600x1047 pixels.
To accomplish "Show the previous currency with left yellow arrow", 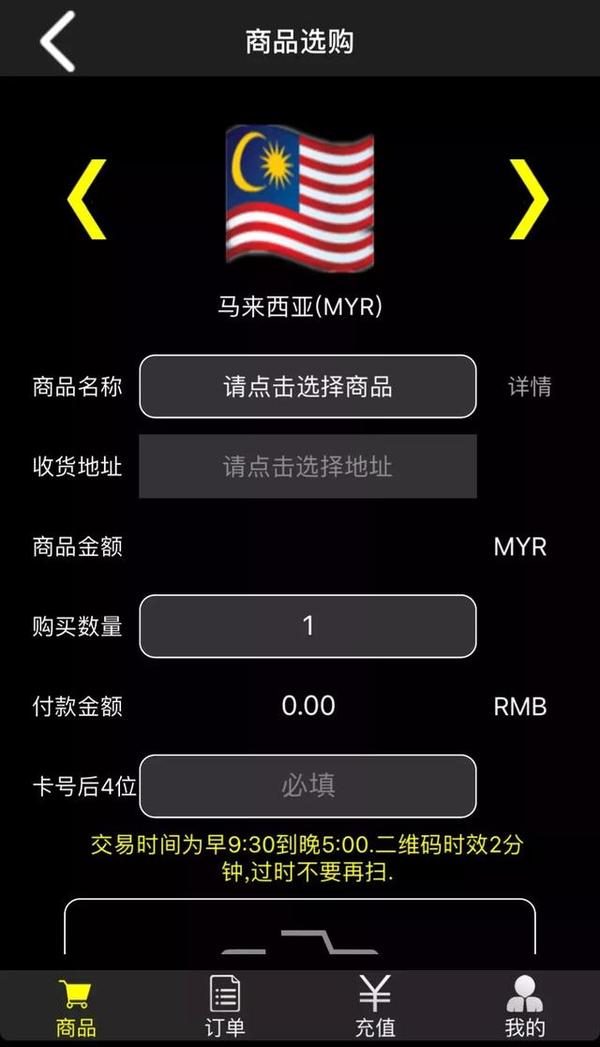I will [x=87, y=199].
